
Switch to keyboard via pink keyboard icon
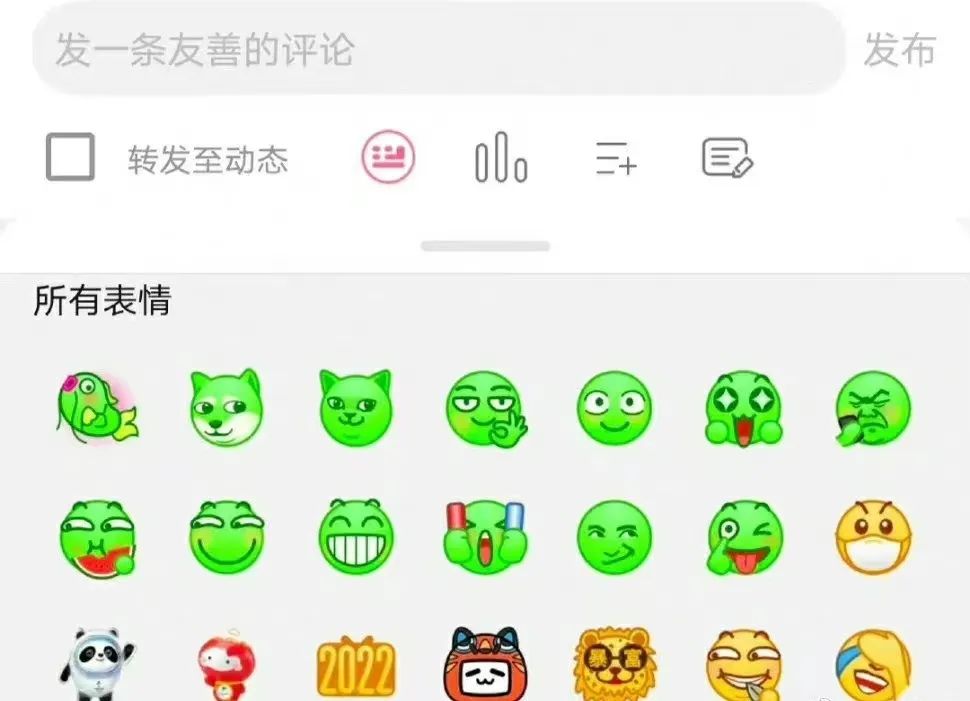(x=388, y=158)
